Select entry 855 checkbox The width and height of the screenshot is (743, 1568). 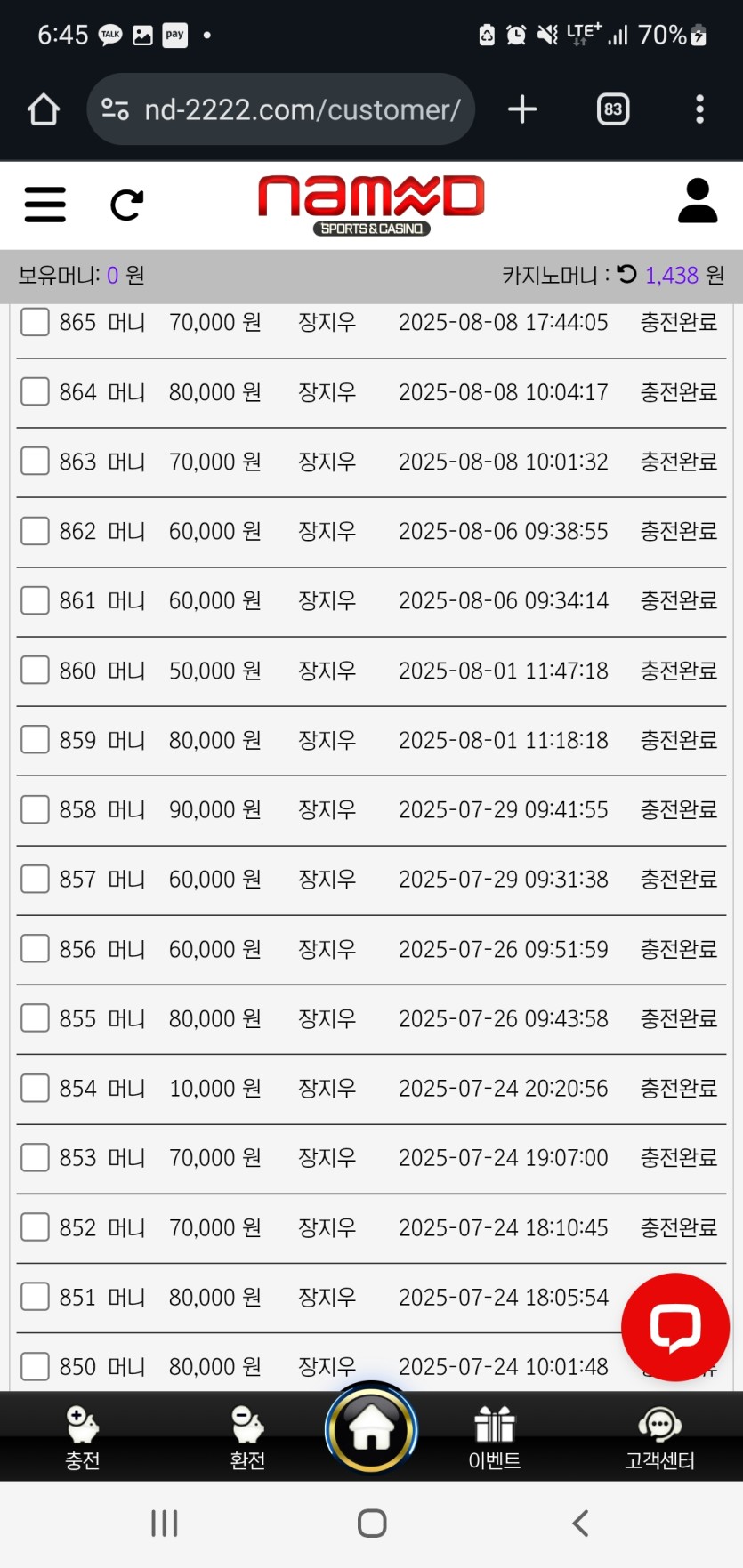tap(35, 1018)
